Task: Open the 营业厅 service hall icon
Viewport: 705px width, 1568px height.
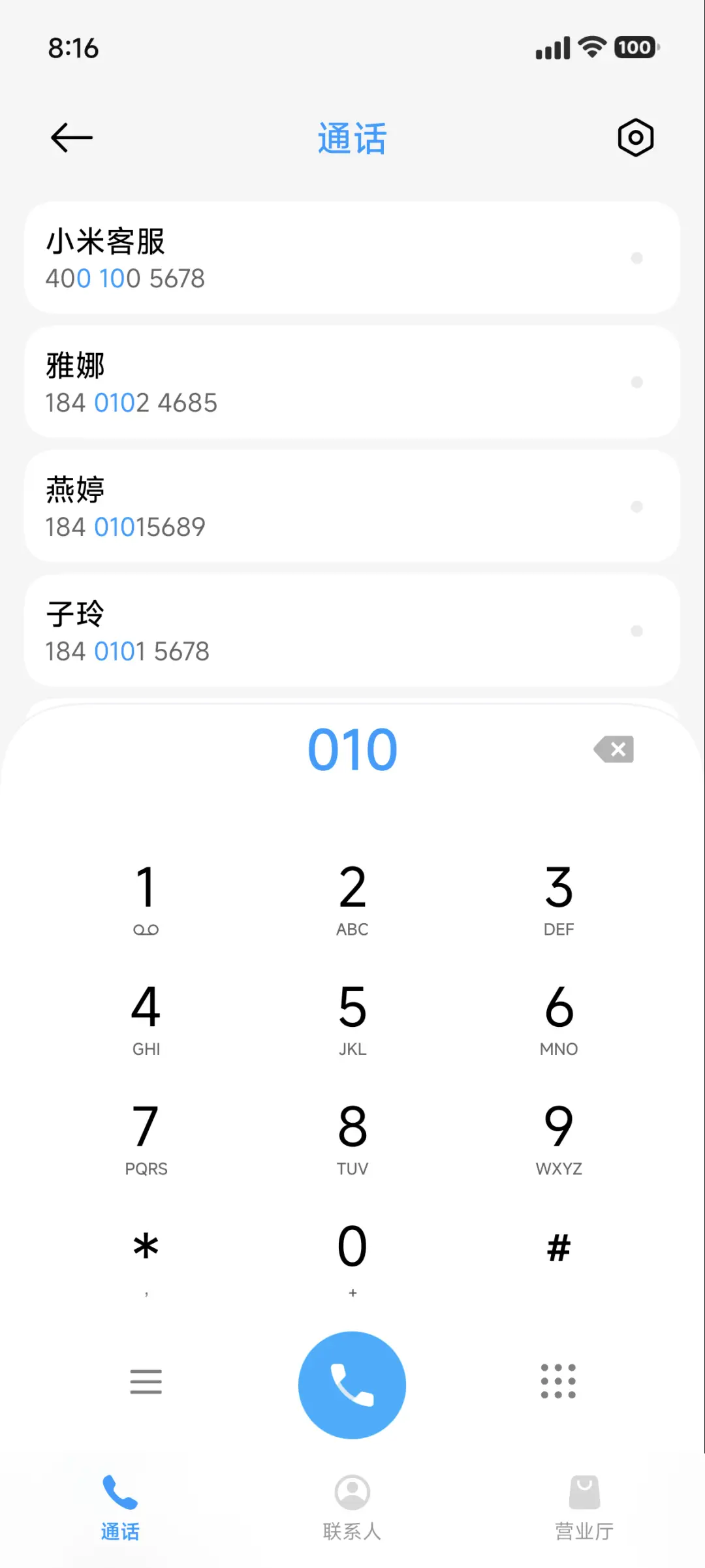Action: click(584, 1492)
